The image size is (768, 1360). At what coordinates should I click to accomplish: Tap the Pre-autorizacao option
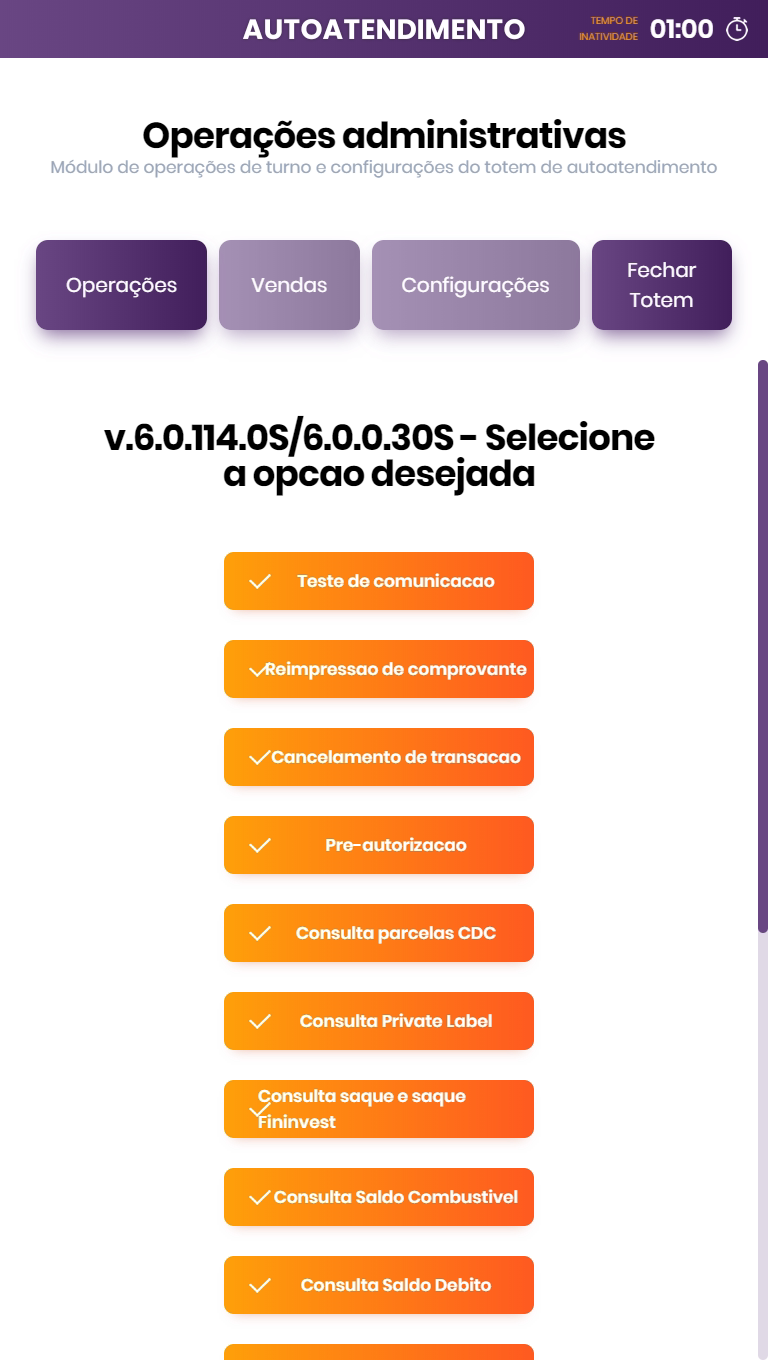[379, 845]
